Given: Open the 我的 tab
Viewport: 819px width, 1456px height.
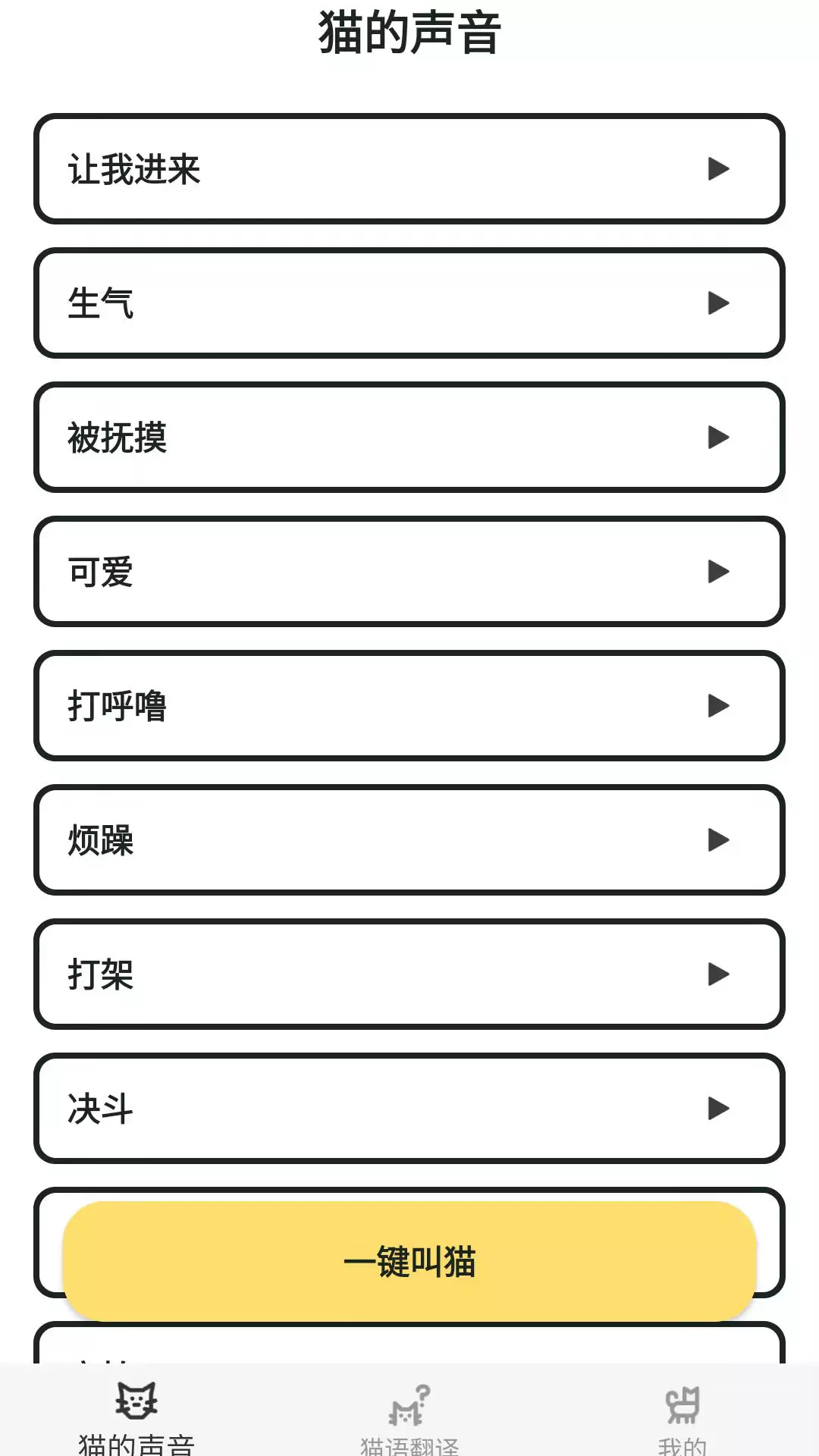Looking at the screenshot, I should point(682,1418).
